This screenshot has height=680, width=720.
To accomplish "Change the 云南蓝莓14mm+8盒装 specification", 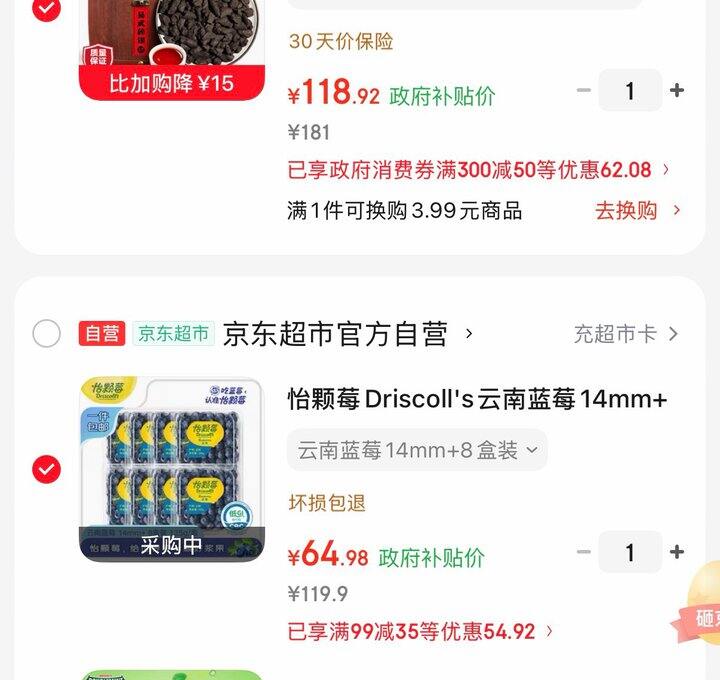I will tap(417, 450).
